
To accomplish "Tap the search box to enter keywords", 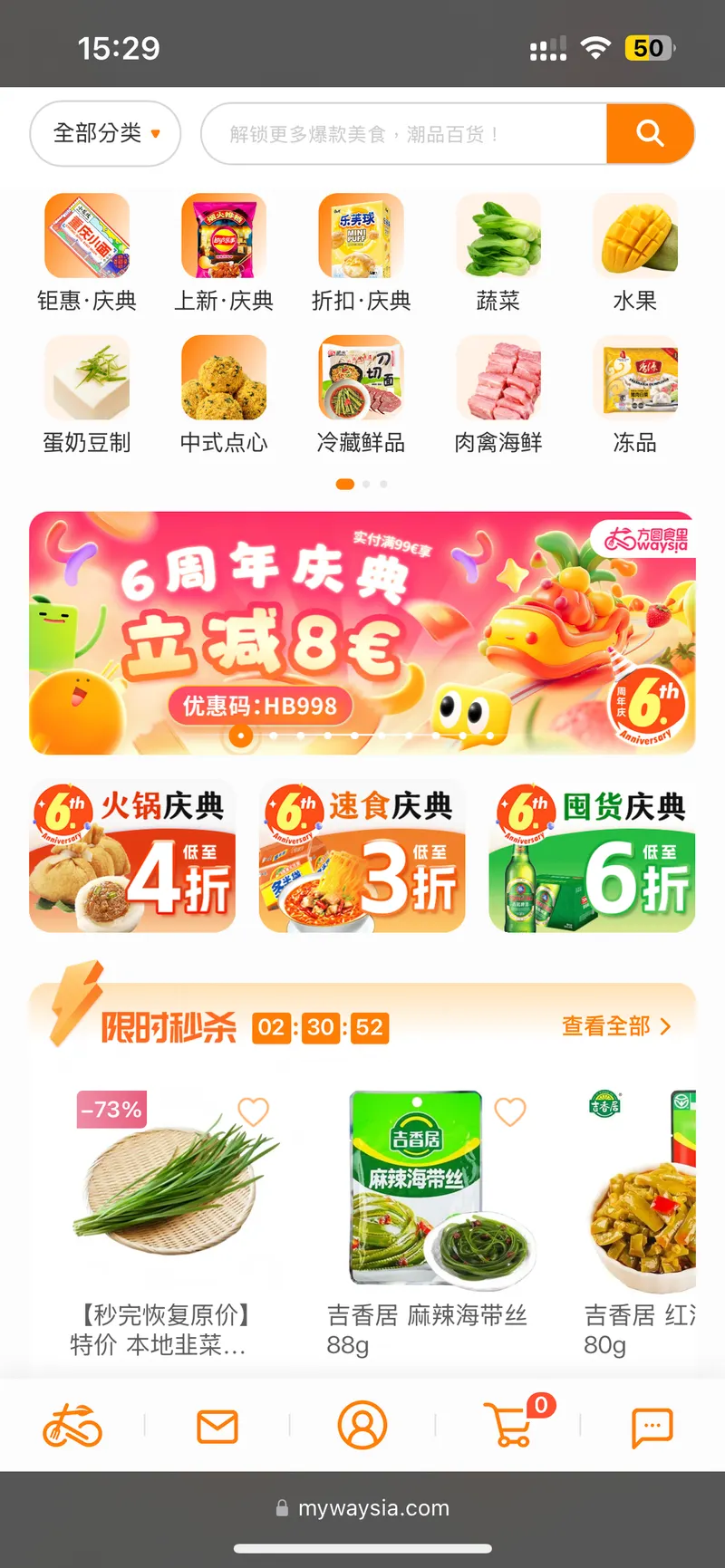I will click(x=403, y=134).
